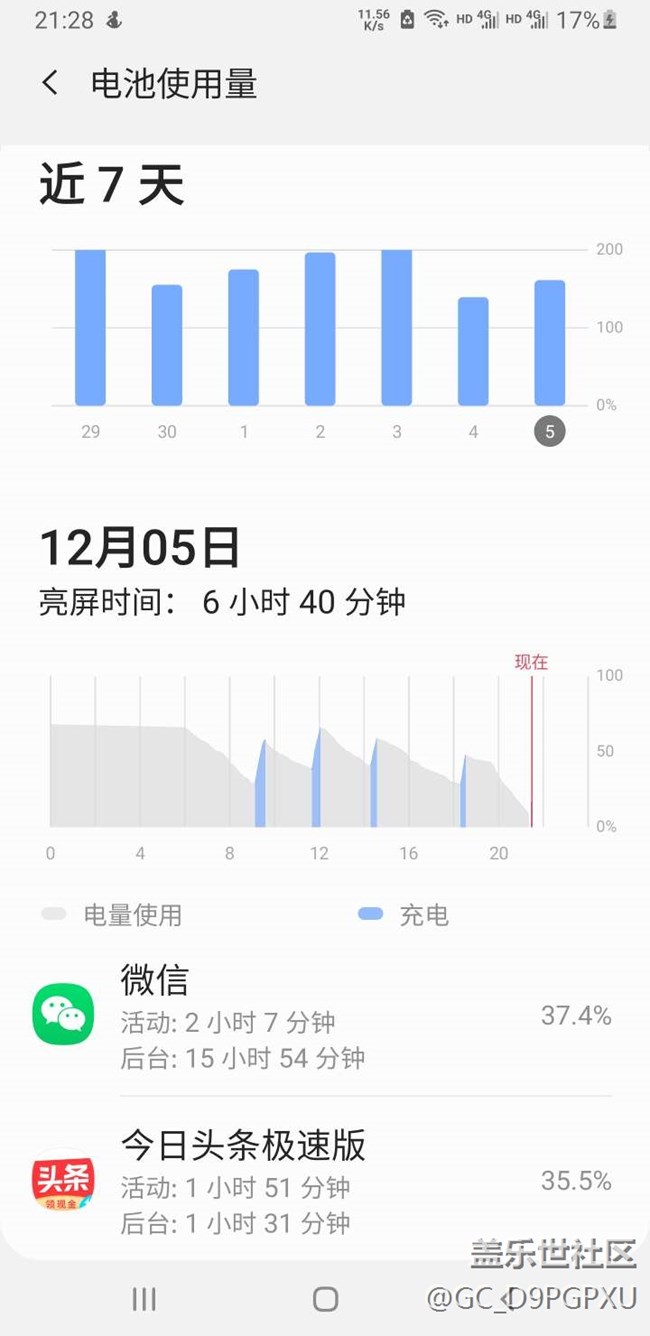Select the highlighted day 5 bar
The image size is (650, 1336).
click(550, 343)
